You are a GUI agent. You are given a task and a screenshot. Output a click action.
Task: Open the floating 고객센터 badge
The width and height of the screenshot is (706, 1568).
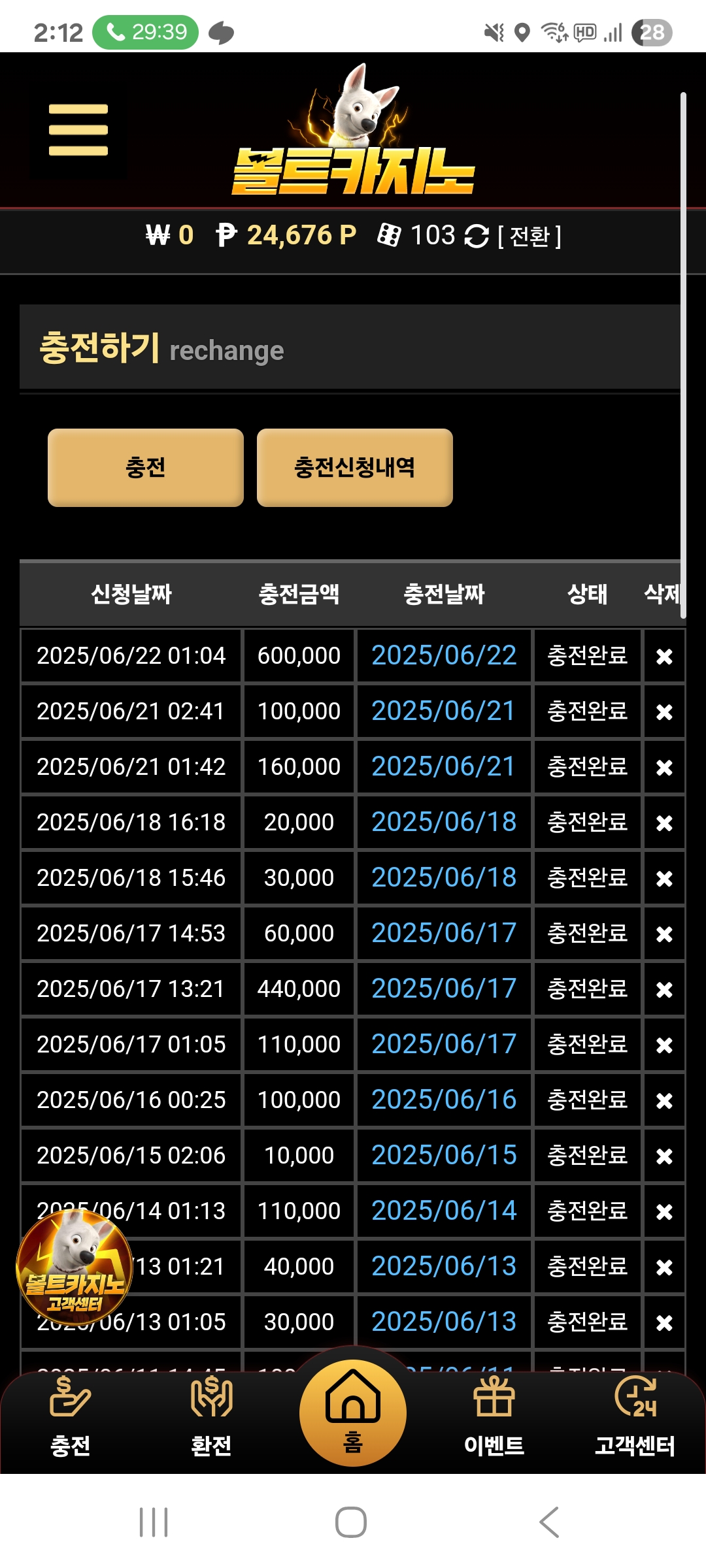(74, 1266)
